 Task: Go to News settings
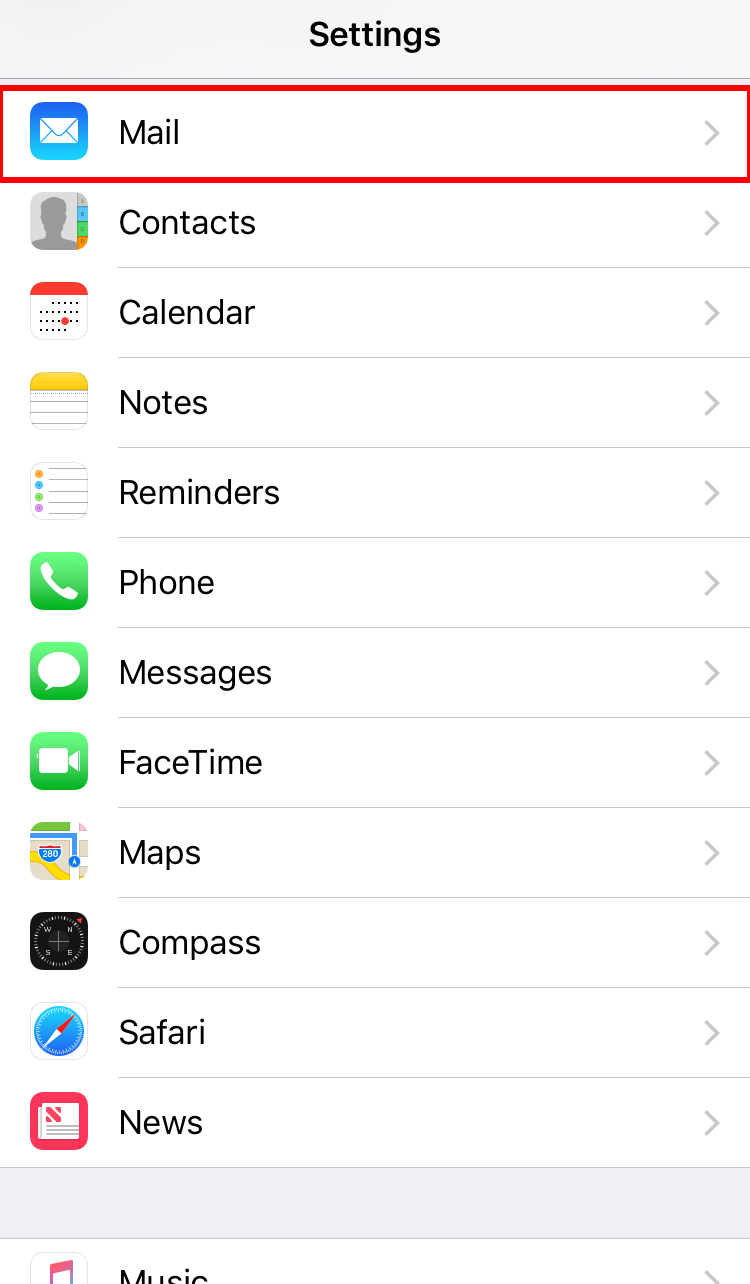tap(375, 1122)
